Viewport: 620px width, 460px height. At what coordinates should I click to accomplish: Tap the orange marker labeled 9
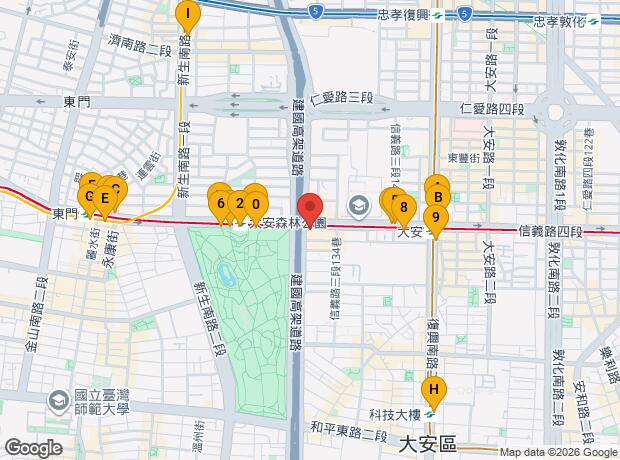tap(435, 216)
